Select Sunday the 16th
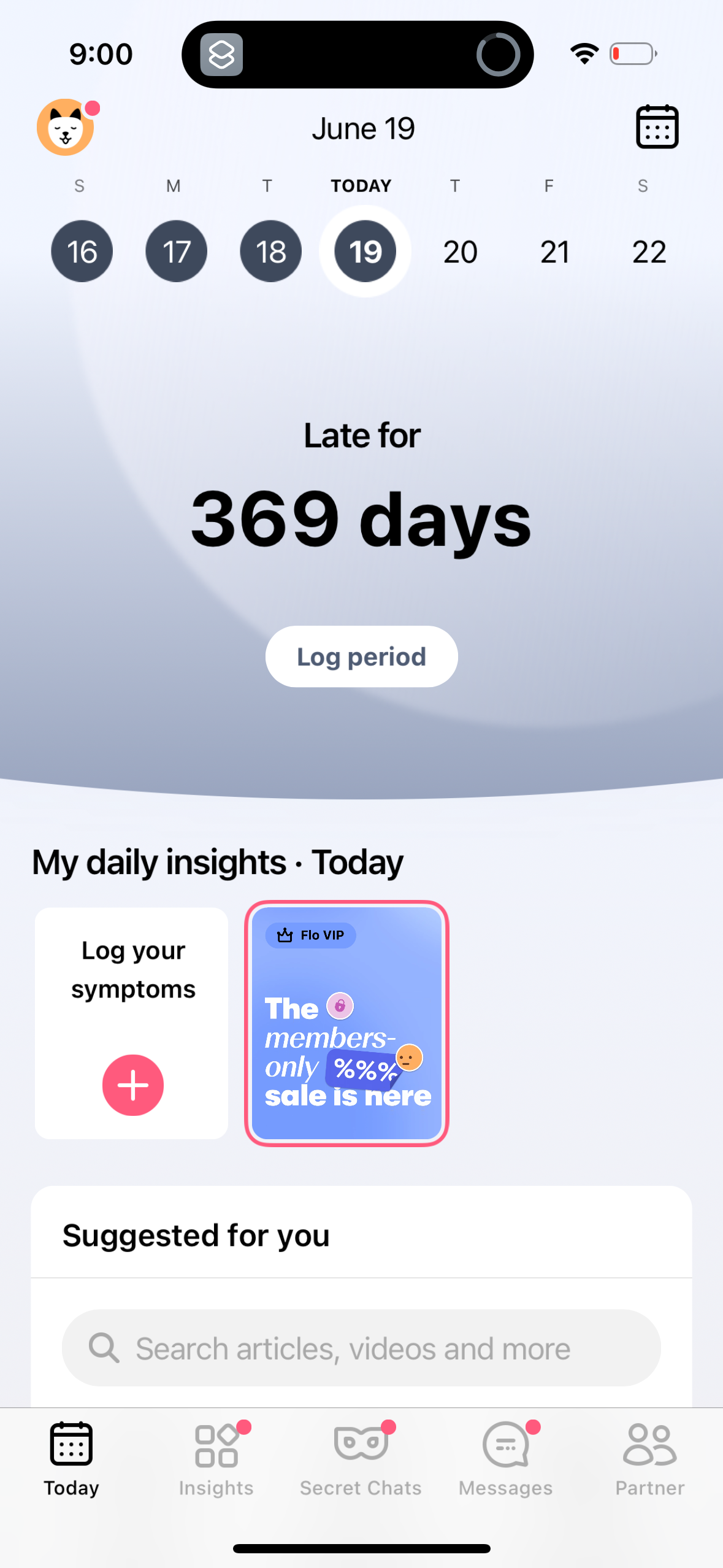This screenshot has height=1568, width=723. [x=82, y=250]
